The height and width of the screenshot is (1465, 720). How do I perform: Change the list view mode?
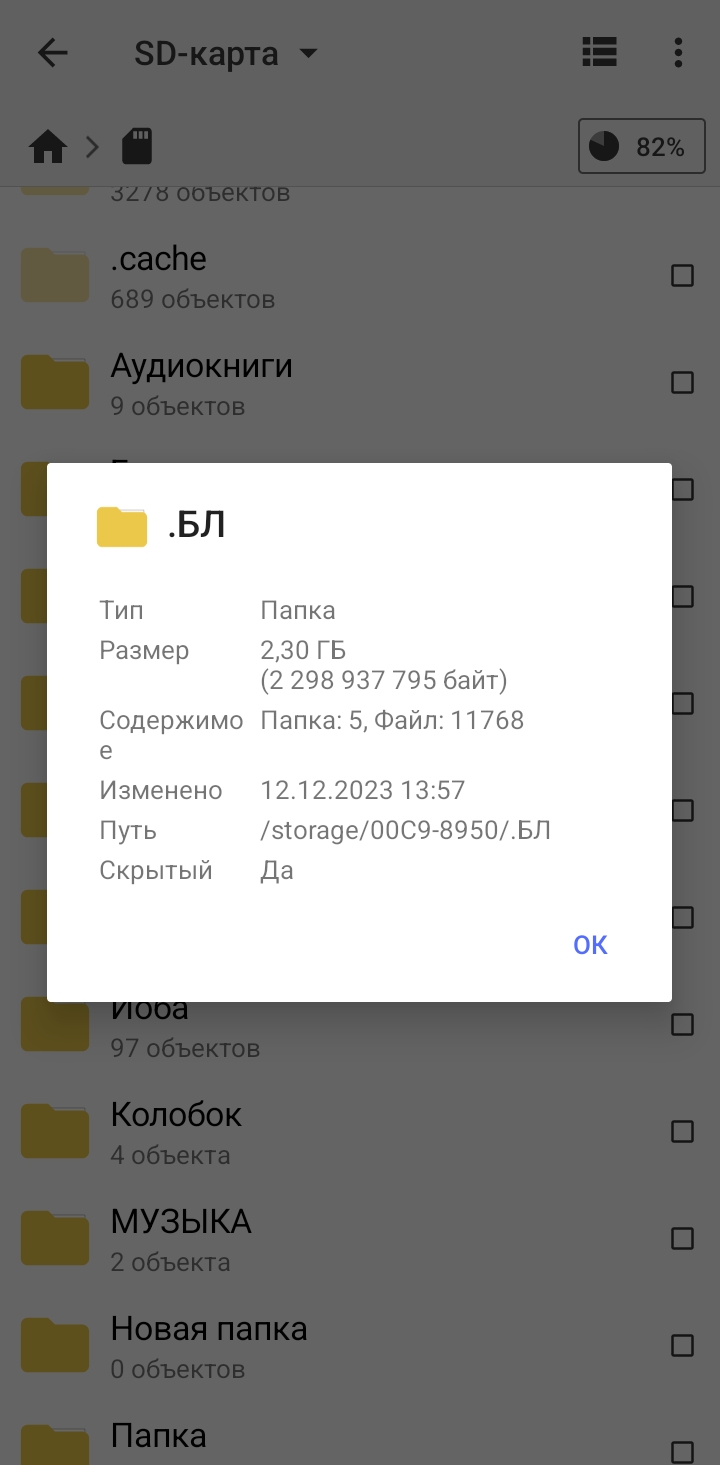point(599,52)
